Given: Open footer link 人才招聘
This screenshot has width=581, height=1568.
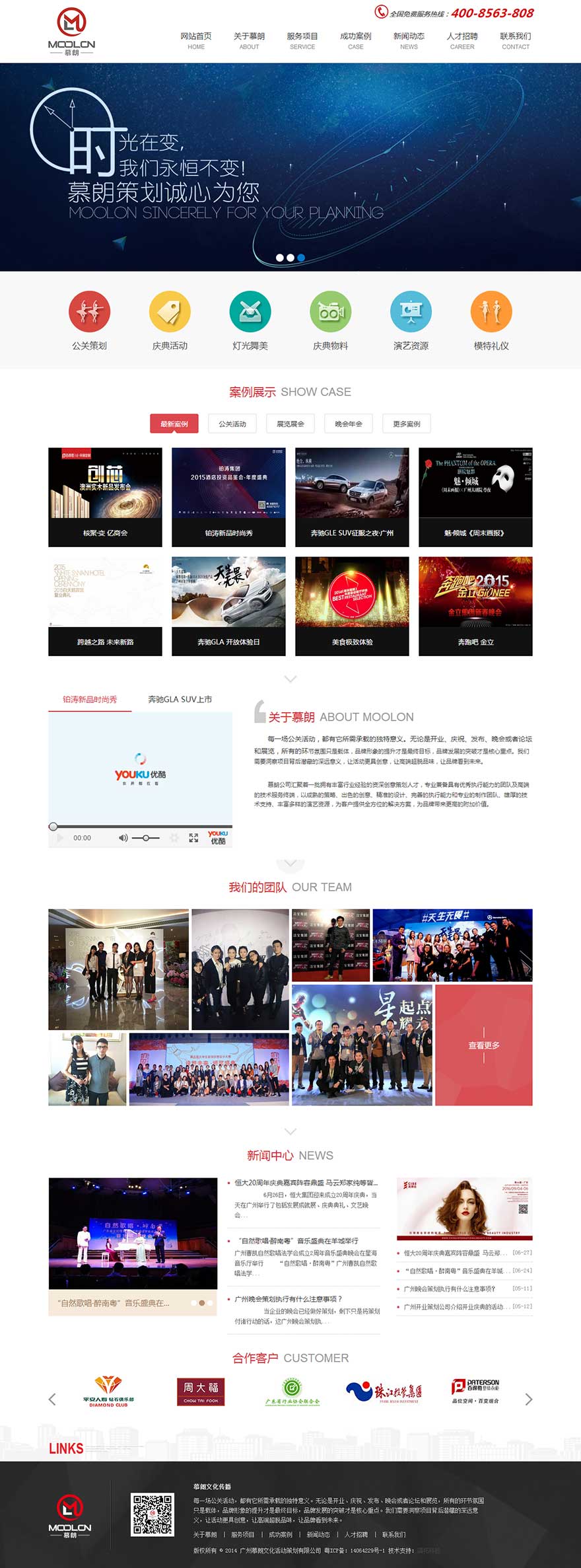Looking at the screenshot, I should tap(356, 1534).
